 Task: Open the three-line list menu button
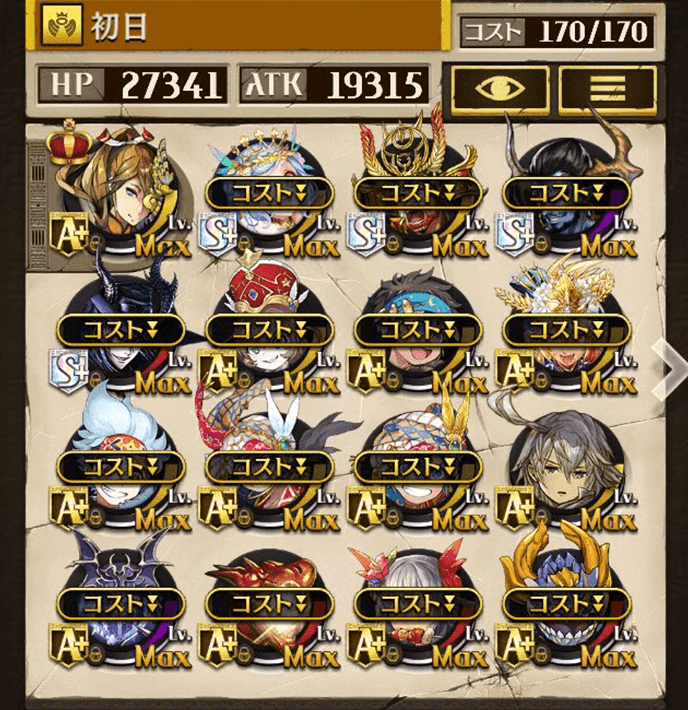tap(607, 88)
